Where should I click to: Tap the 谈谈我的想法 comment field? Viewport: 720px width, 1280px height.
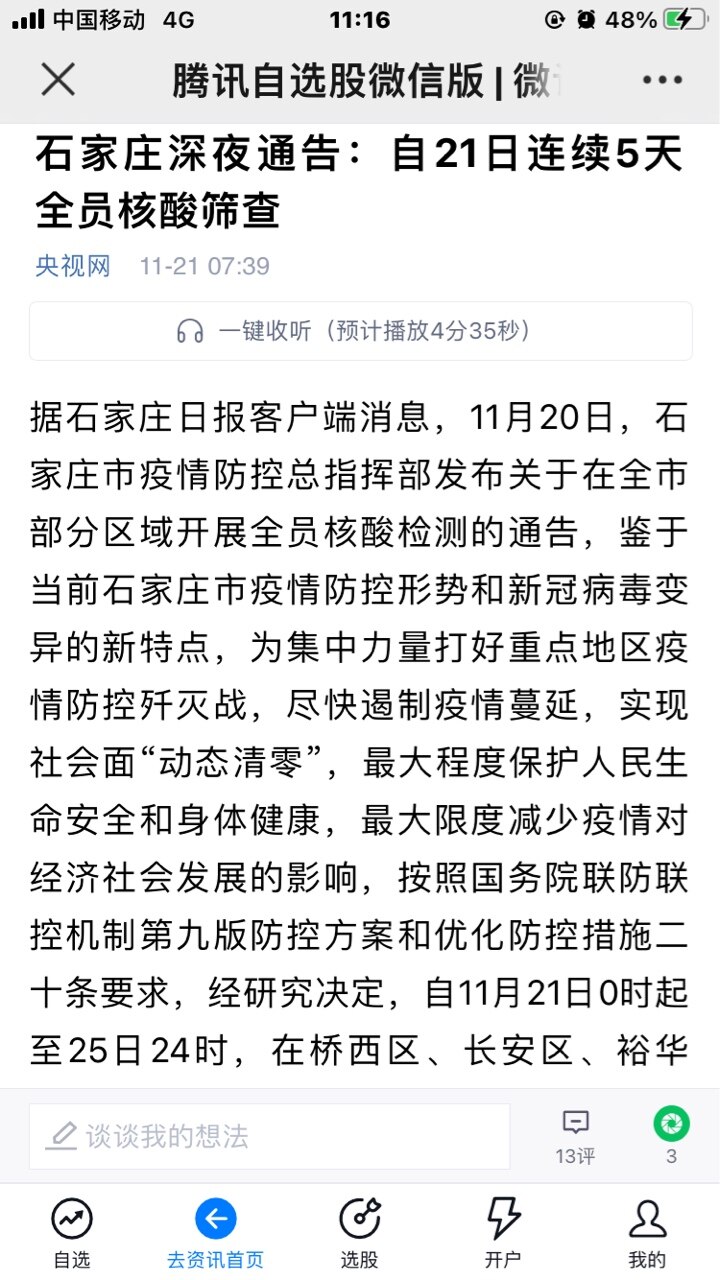pyautogui.click(x=269, y=1136)
